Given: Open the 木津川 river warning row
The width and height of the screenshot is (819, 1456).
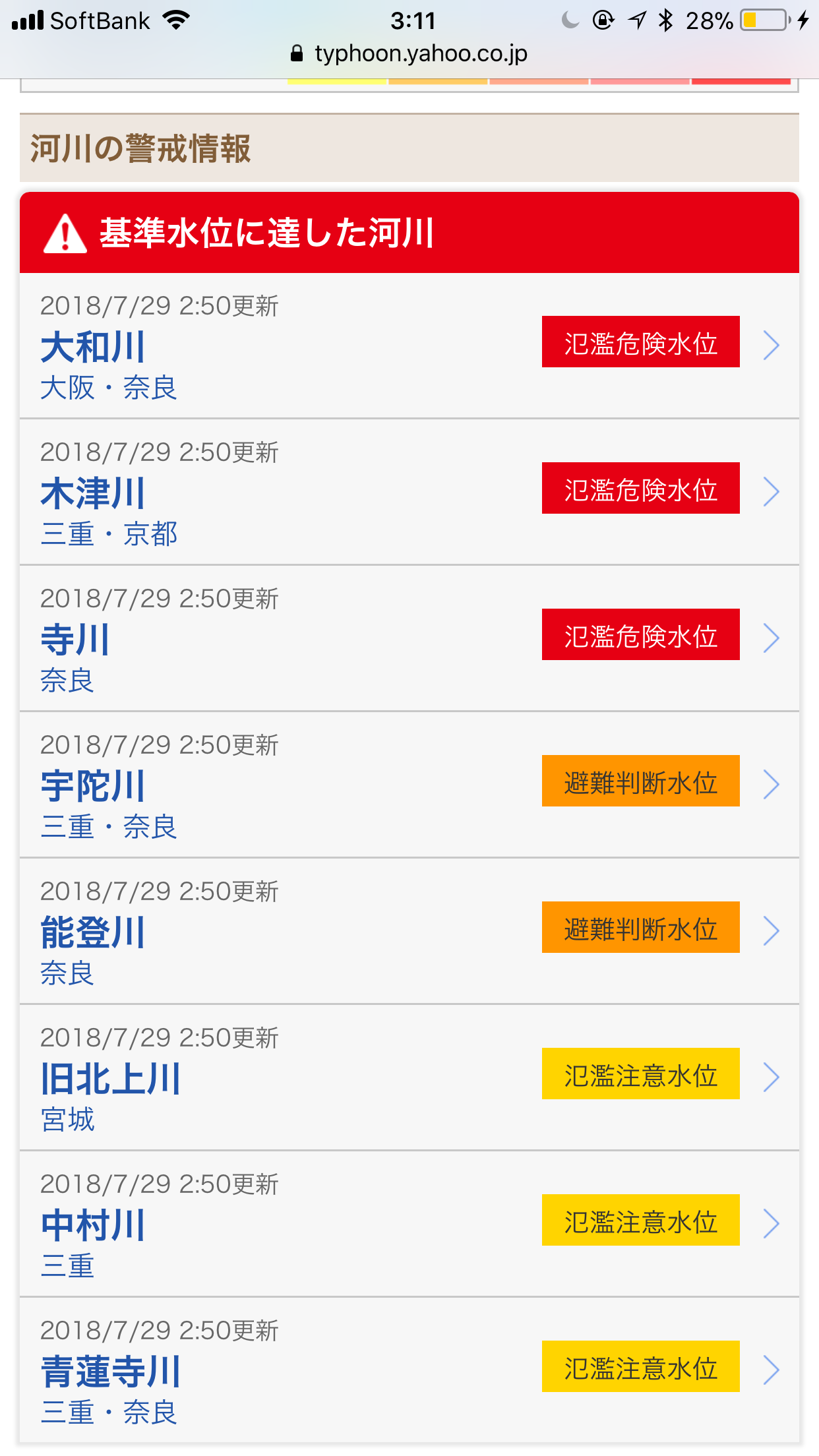Looking at the screenshot, I should point(409,492).
